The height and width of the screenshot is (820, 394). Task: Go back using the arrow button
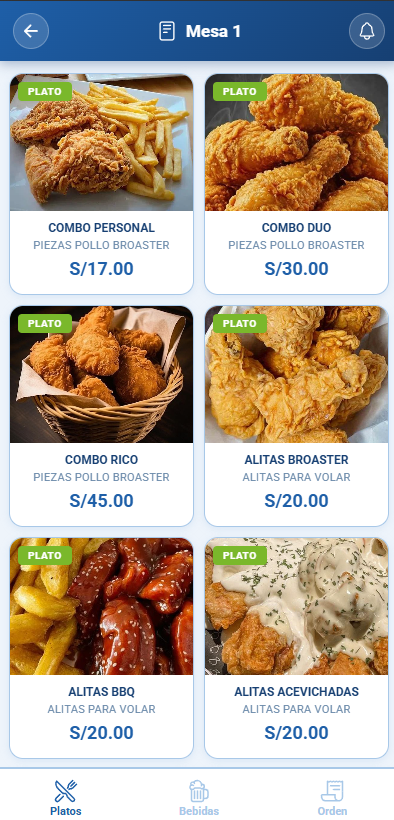(31, 31)
